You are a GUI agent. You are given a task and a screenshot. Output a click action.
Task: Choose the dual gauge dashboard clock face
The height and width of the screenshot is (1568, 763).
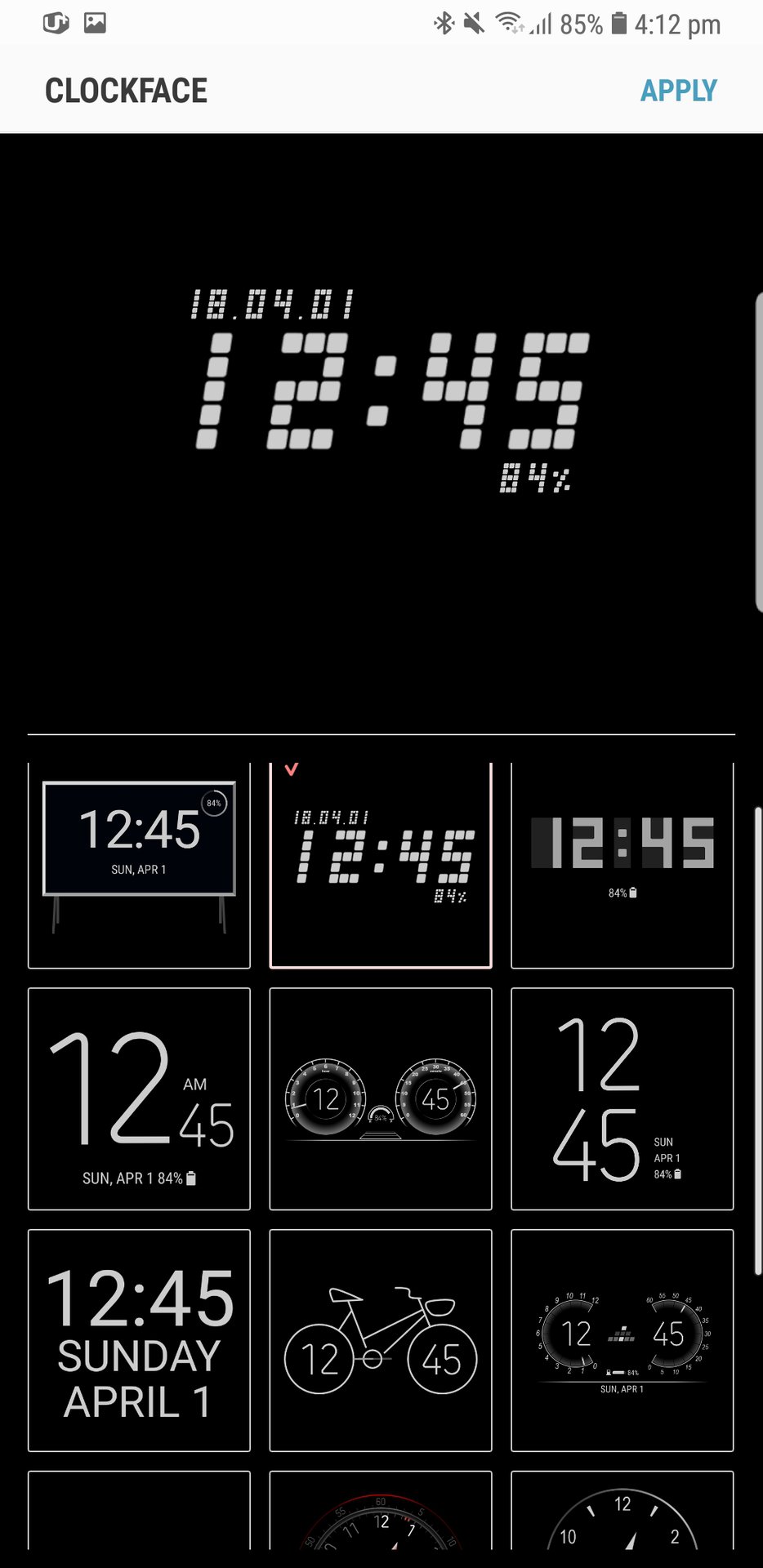(381, 1098)
